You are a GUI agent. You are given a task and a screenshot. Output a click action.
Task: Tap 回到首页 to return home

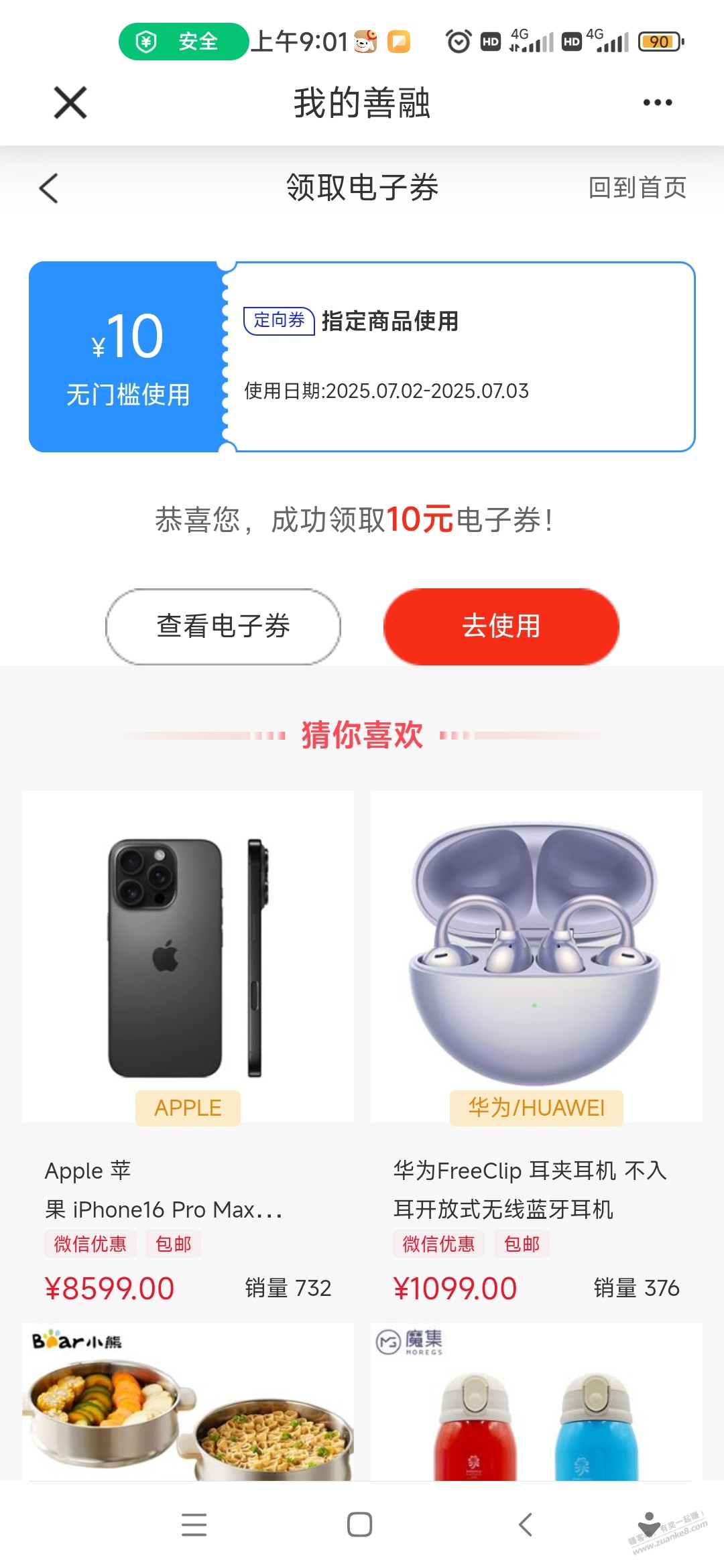point(637,188)
